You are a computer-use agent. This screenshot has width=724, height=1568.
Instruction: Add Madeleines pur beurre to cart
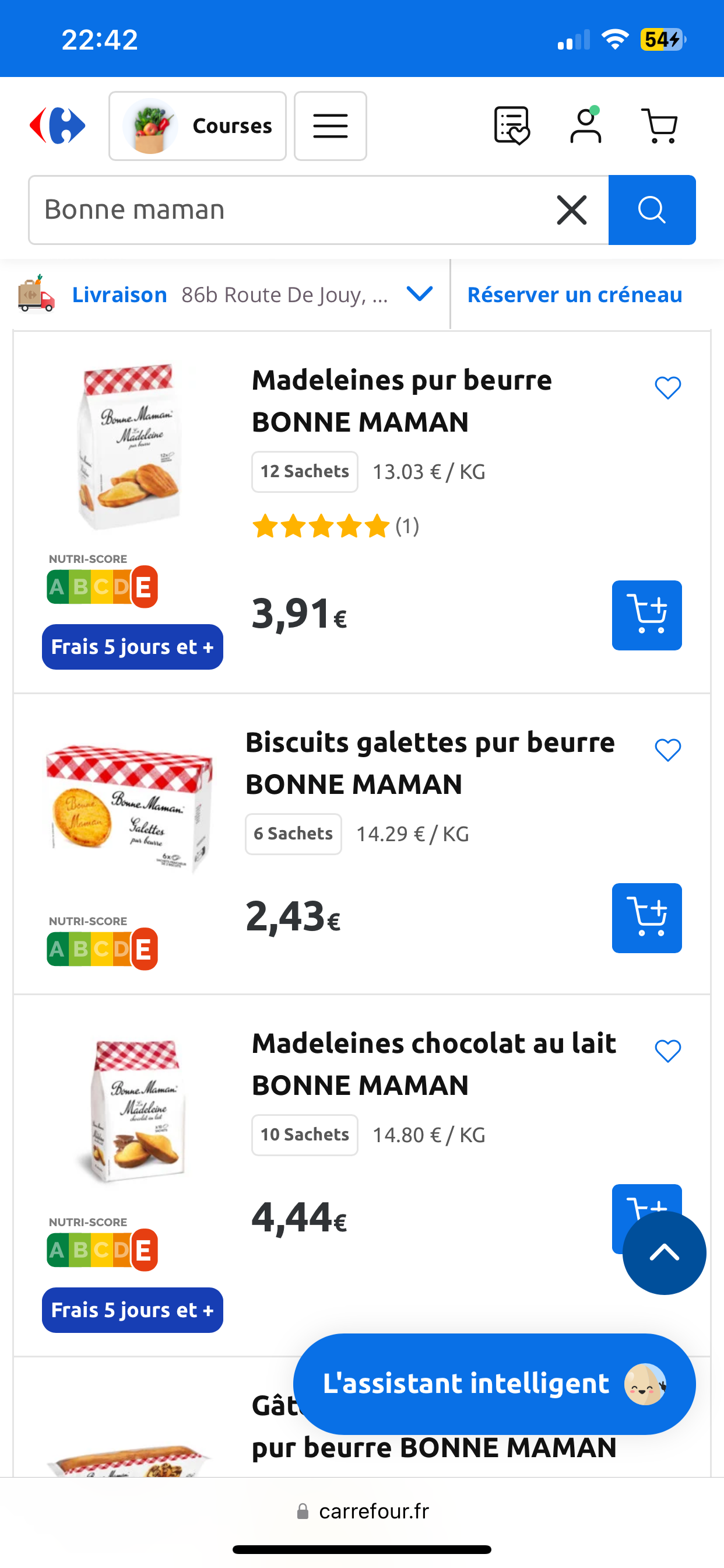(x=646, y=615)
